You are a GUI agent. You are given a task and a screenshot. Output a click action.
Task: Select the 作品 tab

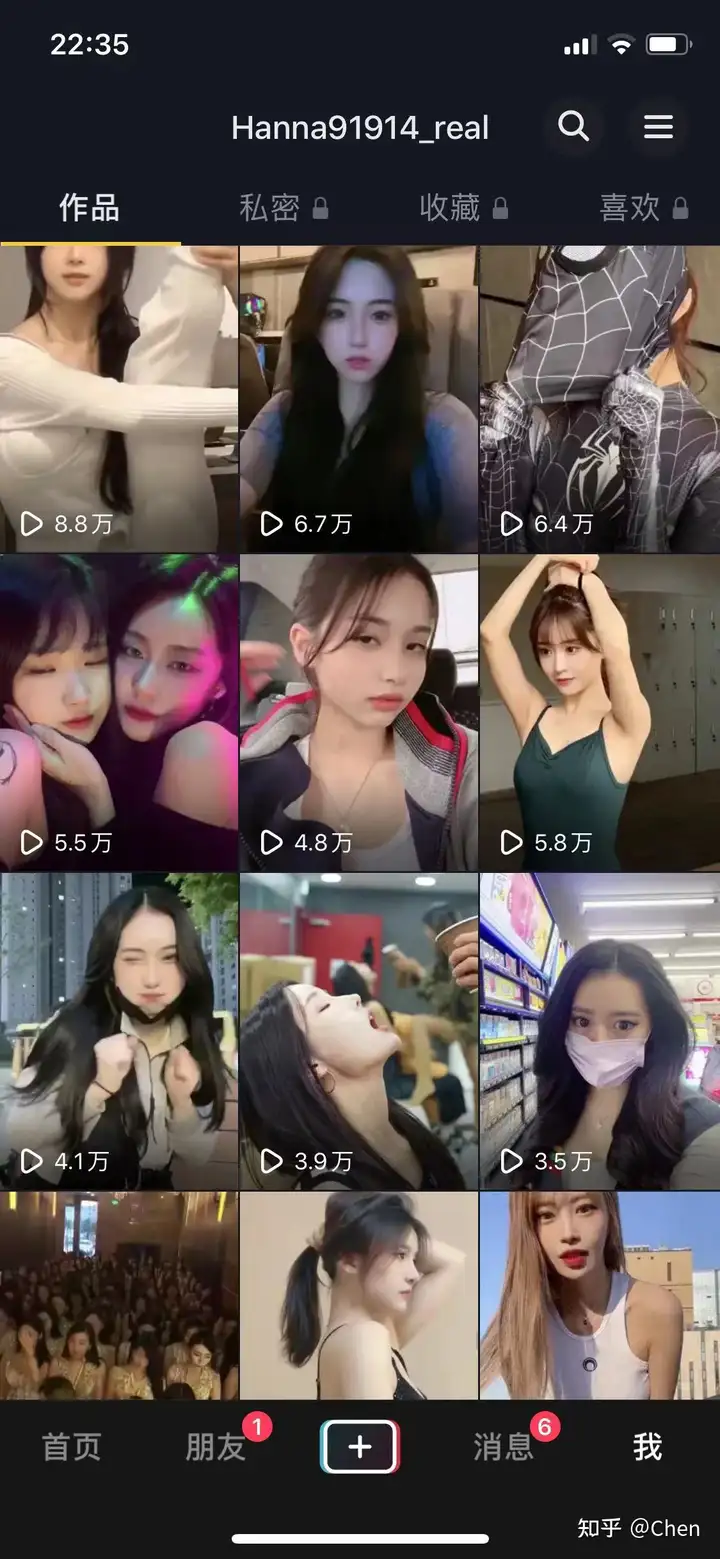tap(90, 208)
